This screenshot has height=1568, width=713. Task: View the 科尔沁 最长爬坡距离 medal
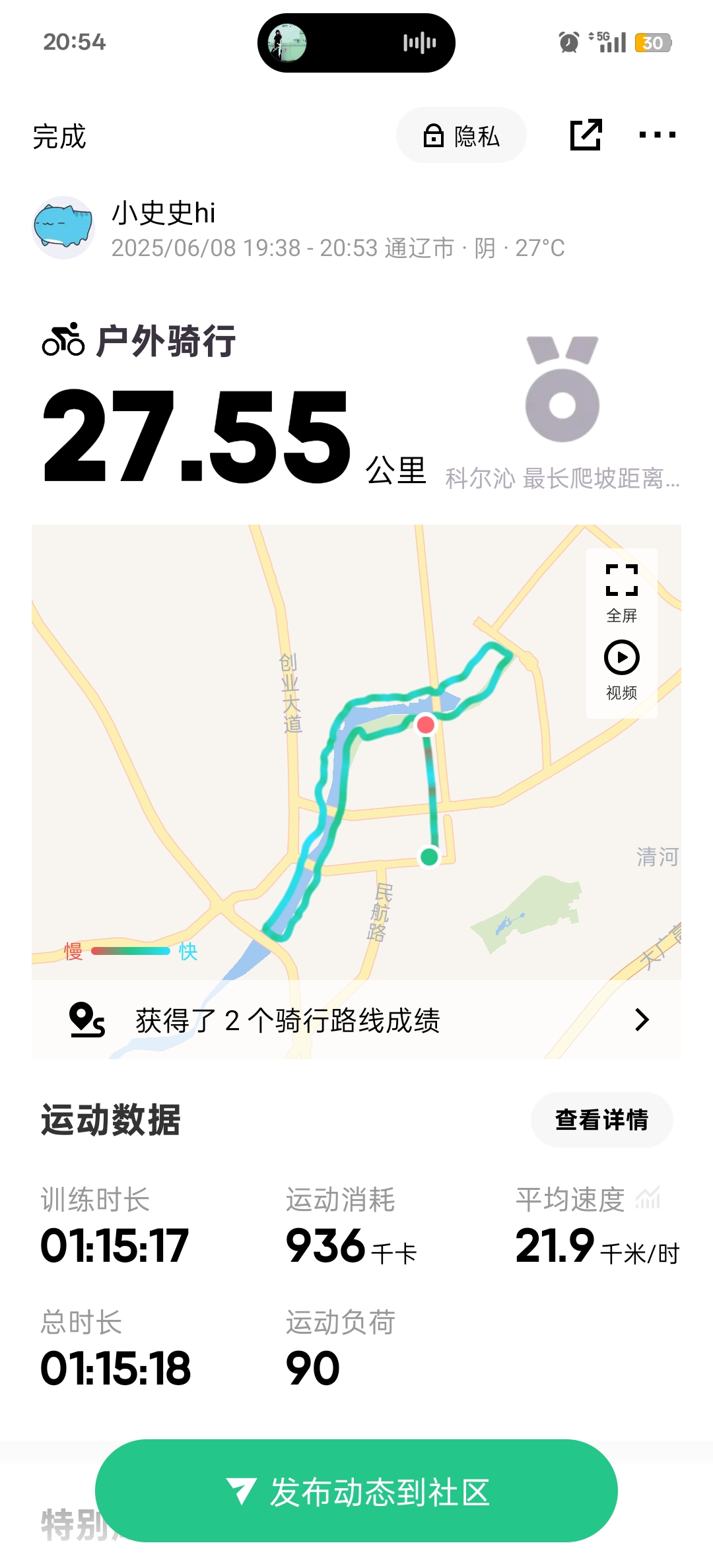[562, 409]
